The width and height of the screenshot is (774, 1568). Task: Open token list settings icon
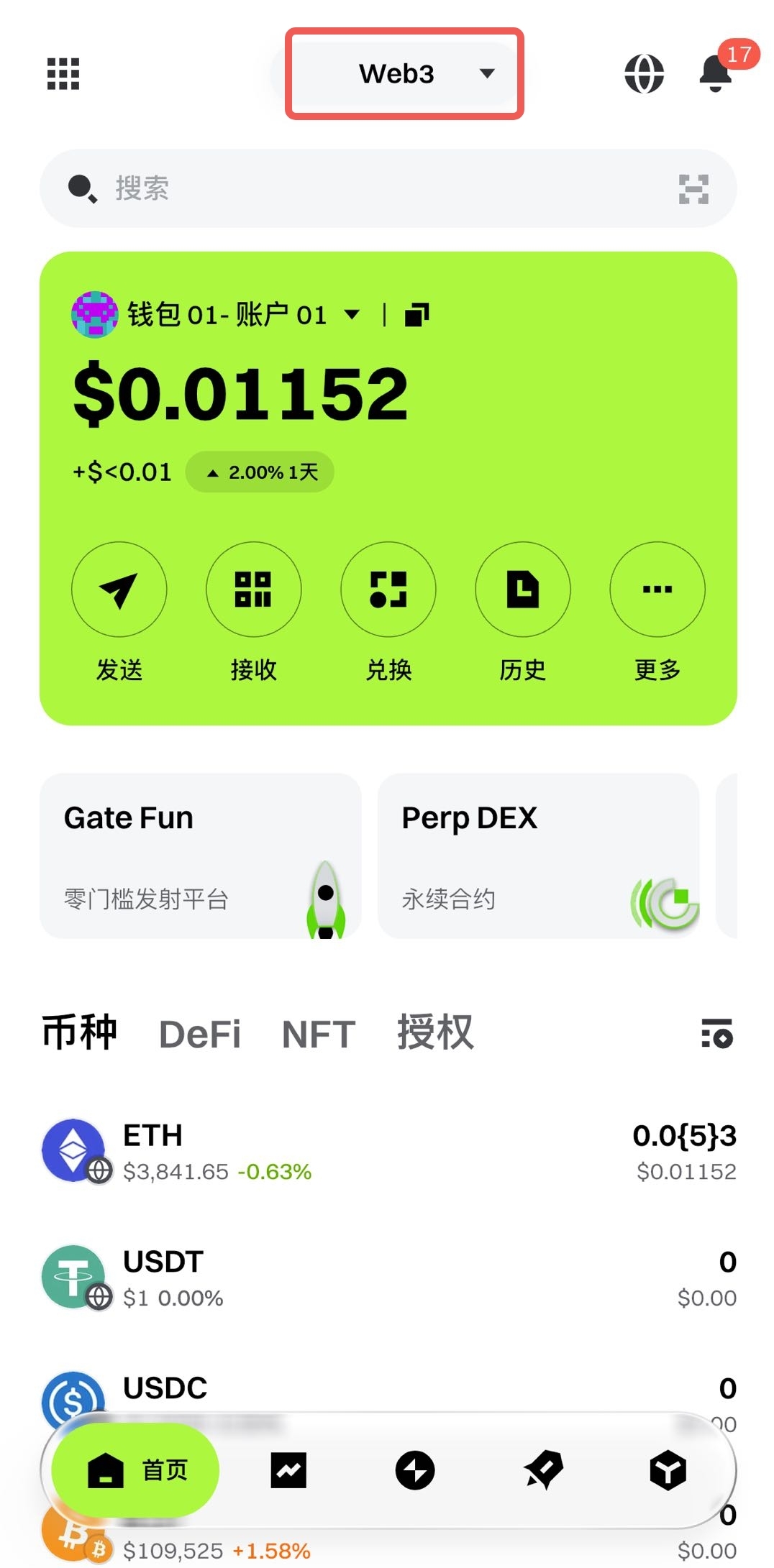coord(717,1034)
